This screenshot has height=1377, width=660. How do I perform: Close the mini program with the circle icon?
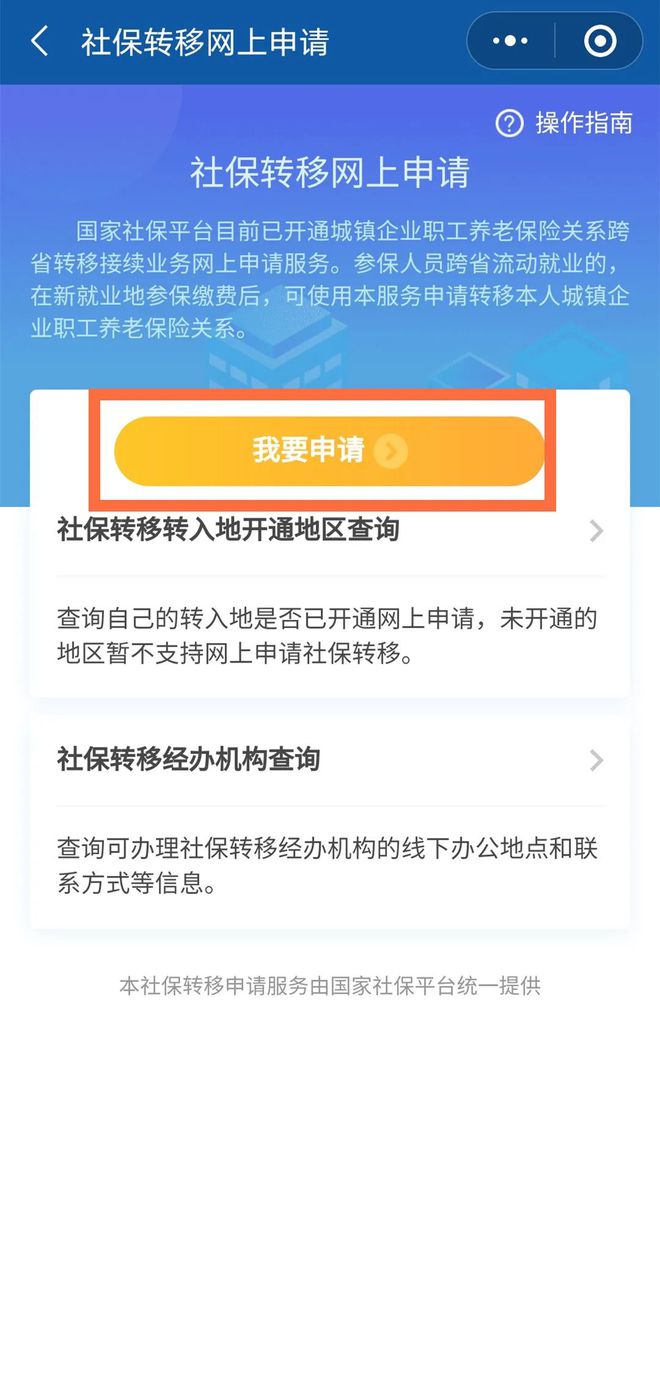600,41
